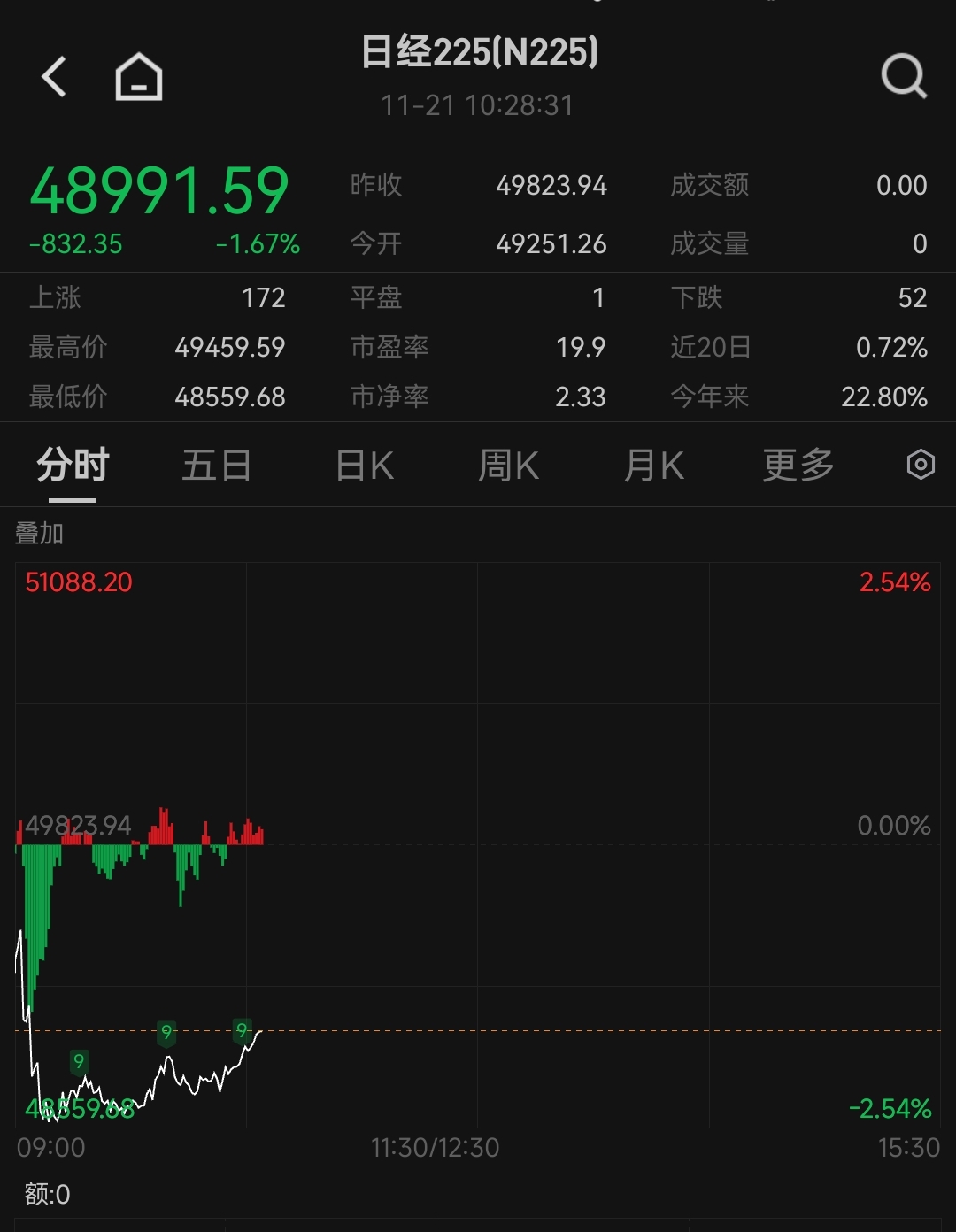Open the home icon

(139, 76)
